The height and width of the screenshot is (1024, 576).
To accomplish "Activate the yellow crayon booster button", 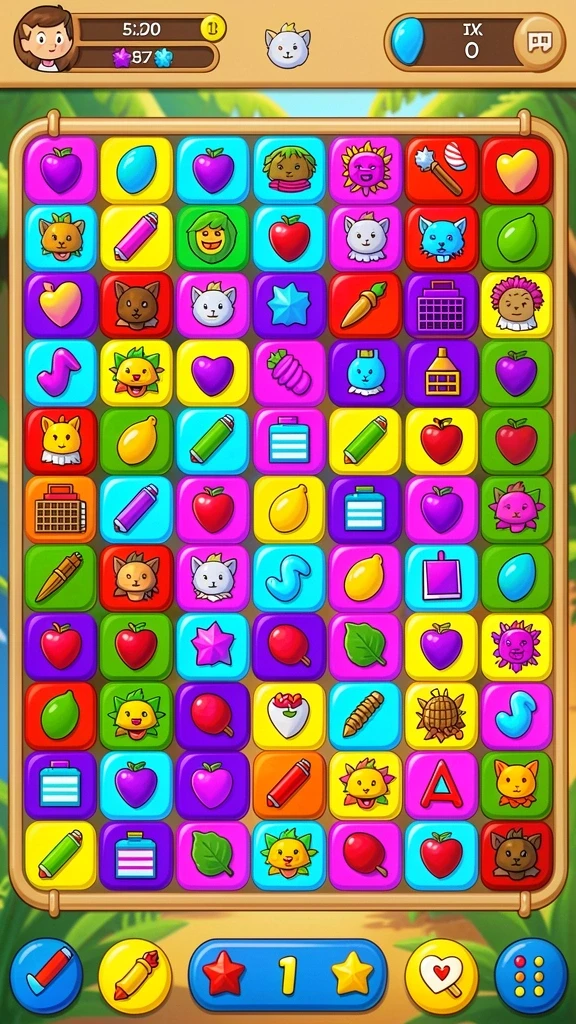I will 135,976.
